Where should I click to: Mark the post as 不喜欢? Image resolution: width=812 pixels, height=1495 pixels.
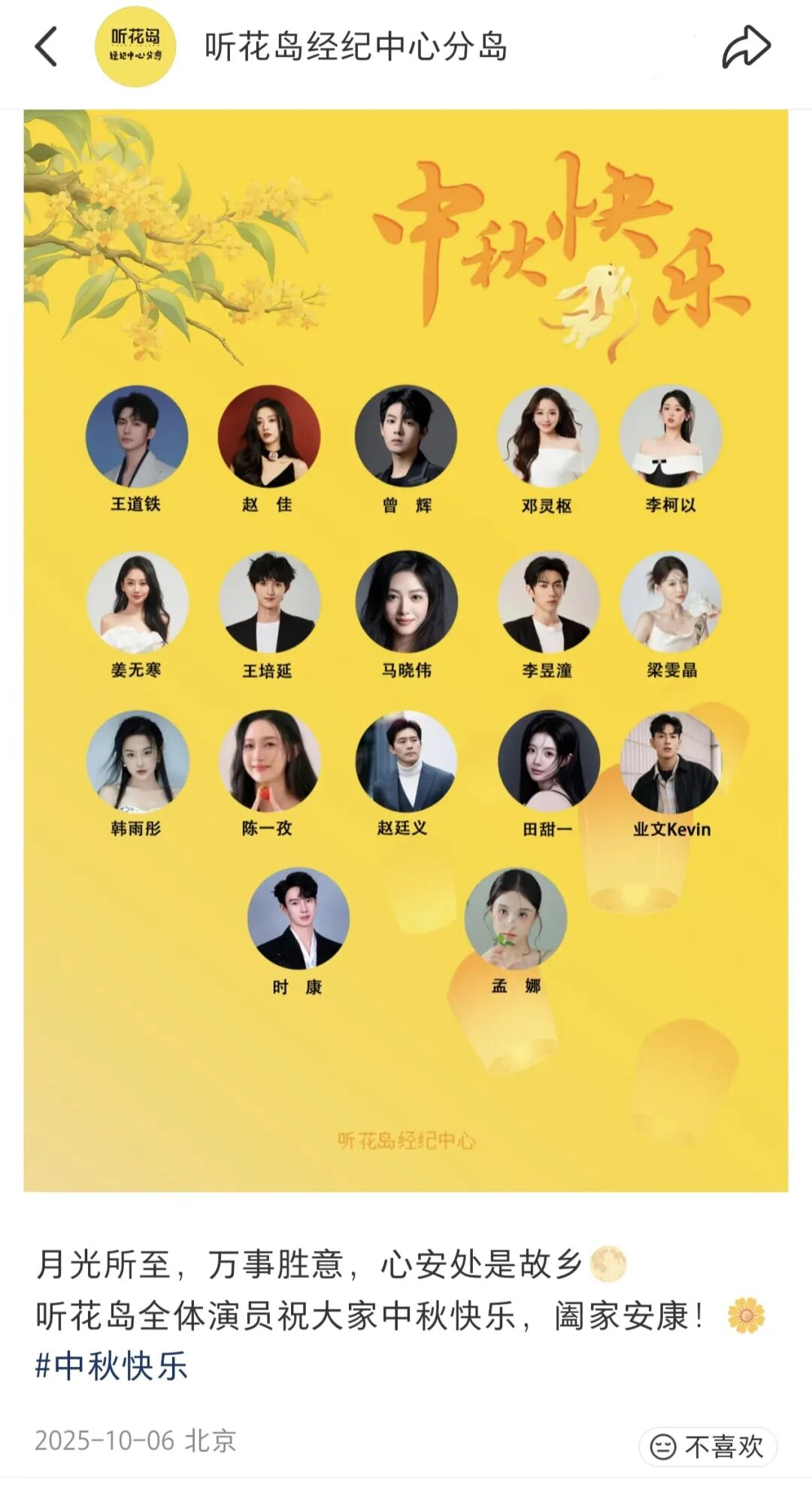pyautogui.click(x=707, y=1446)
